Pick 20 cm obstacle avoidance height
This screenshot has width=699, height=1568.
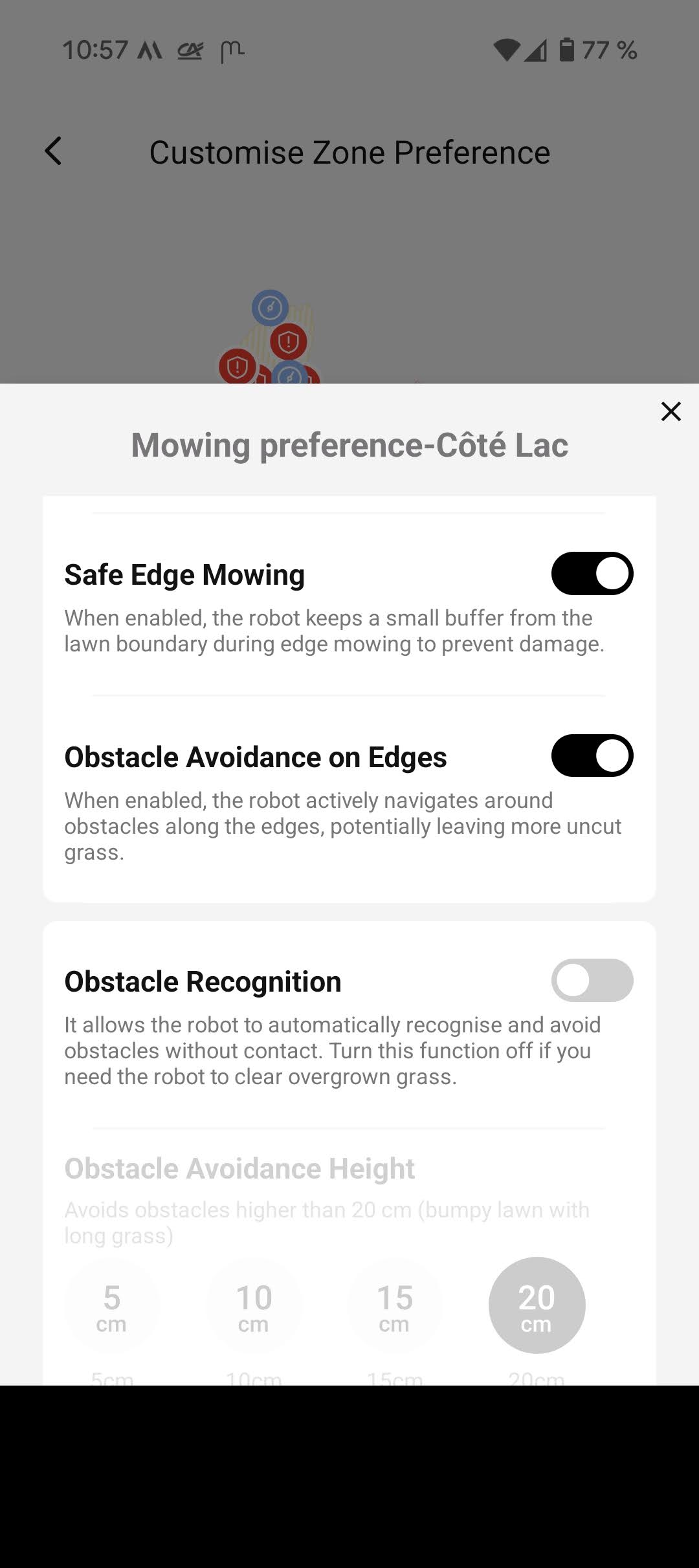pos(537,1305)
